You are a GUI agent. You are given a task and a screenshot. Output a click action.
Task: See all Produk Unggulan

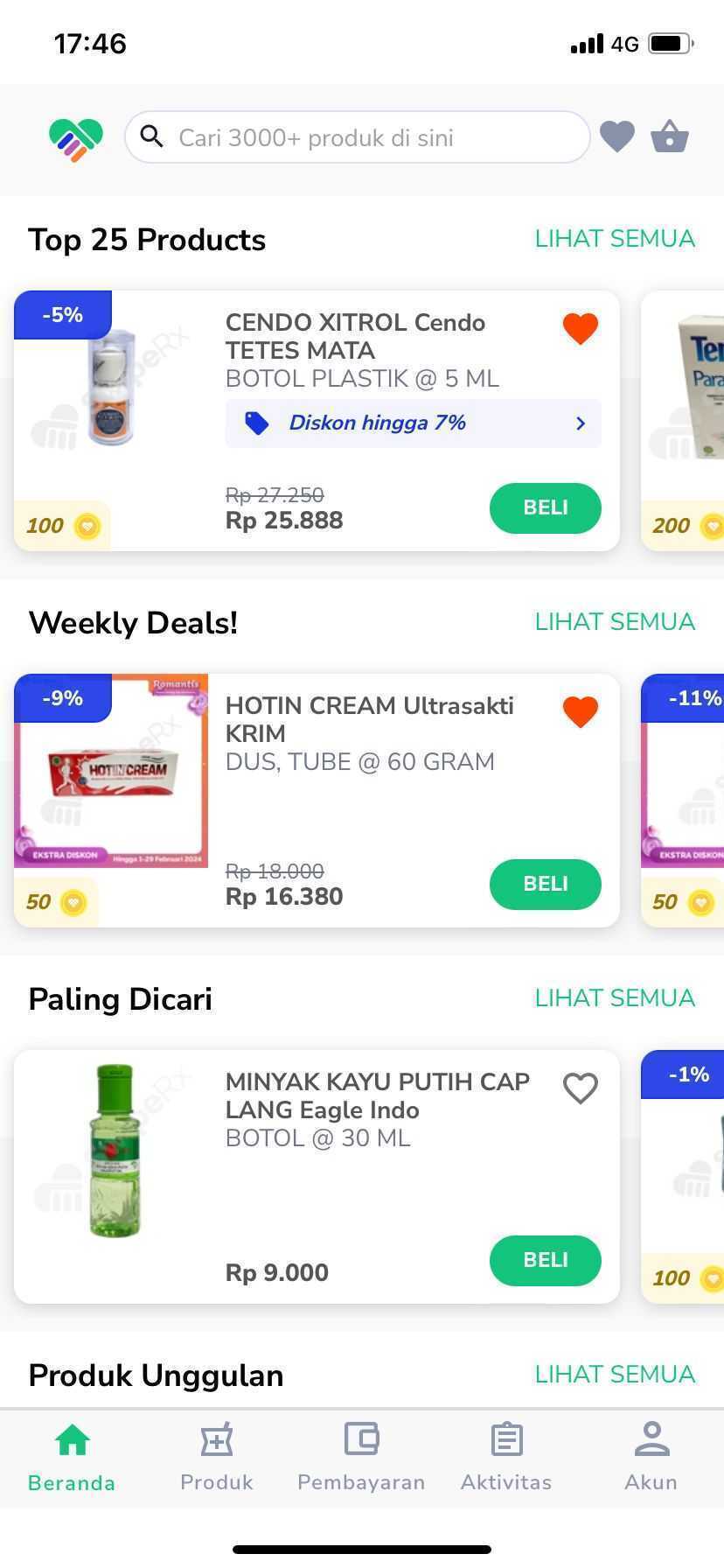(615, 1375)
